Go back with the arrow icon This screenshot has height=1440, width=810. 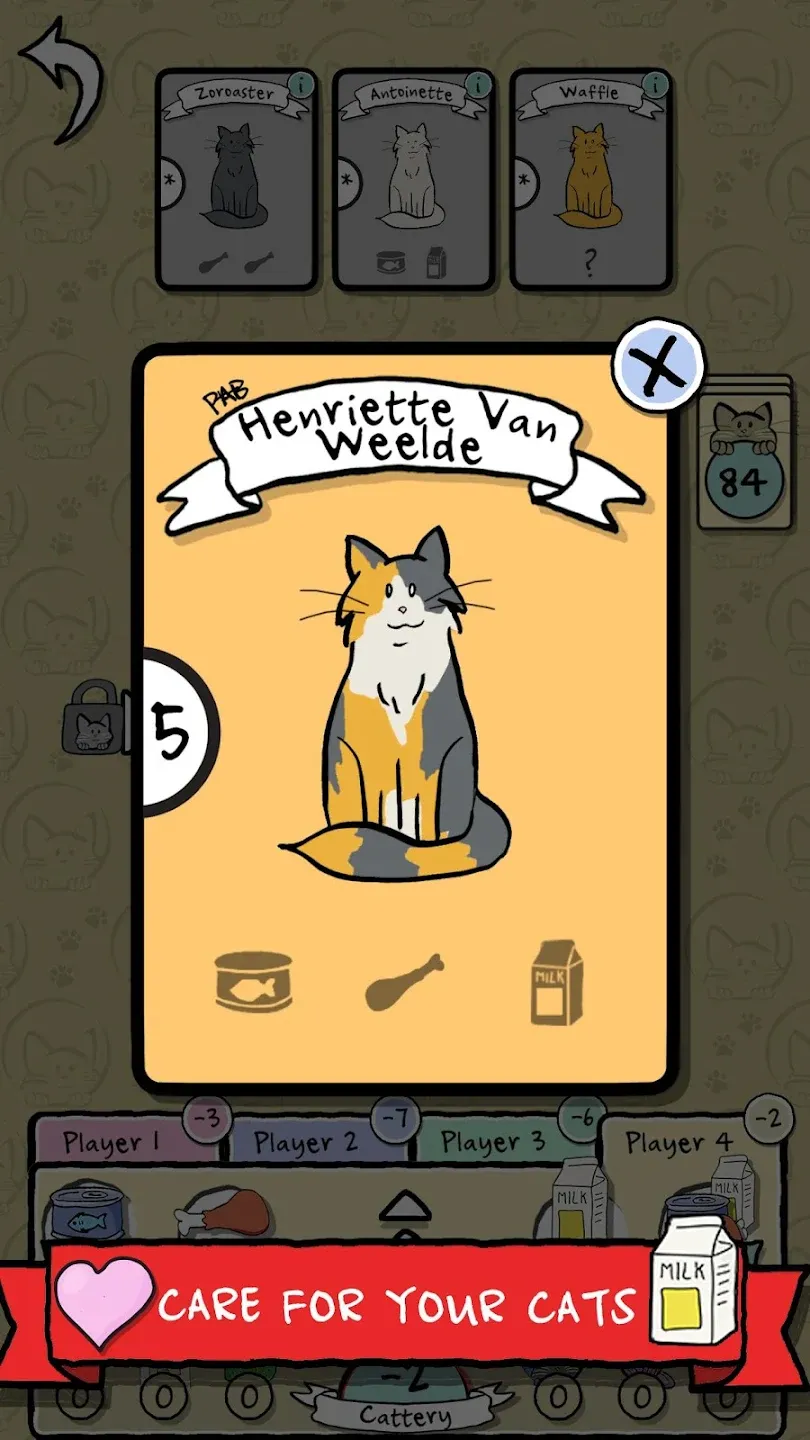pyautogui.click(x=61, y=82)
